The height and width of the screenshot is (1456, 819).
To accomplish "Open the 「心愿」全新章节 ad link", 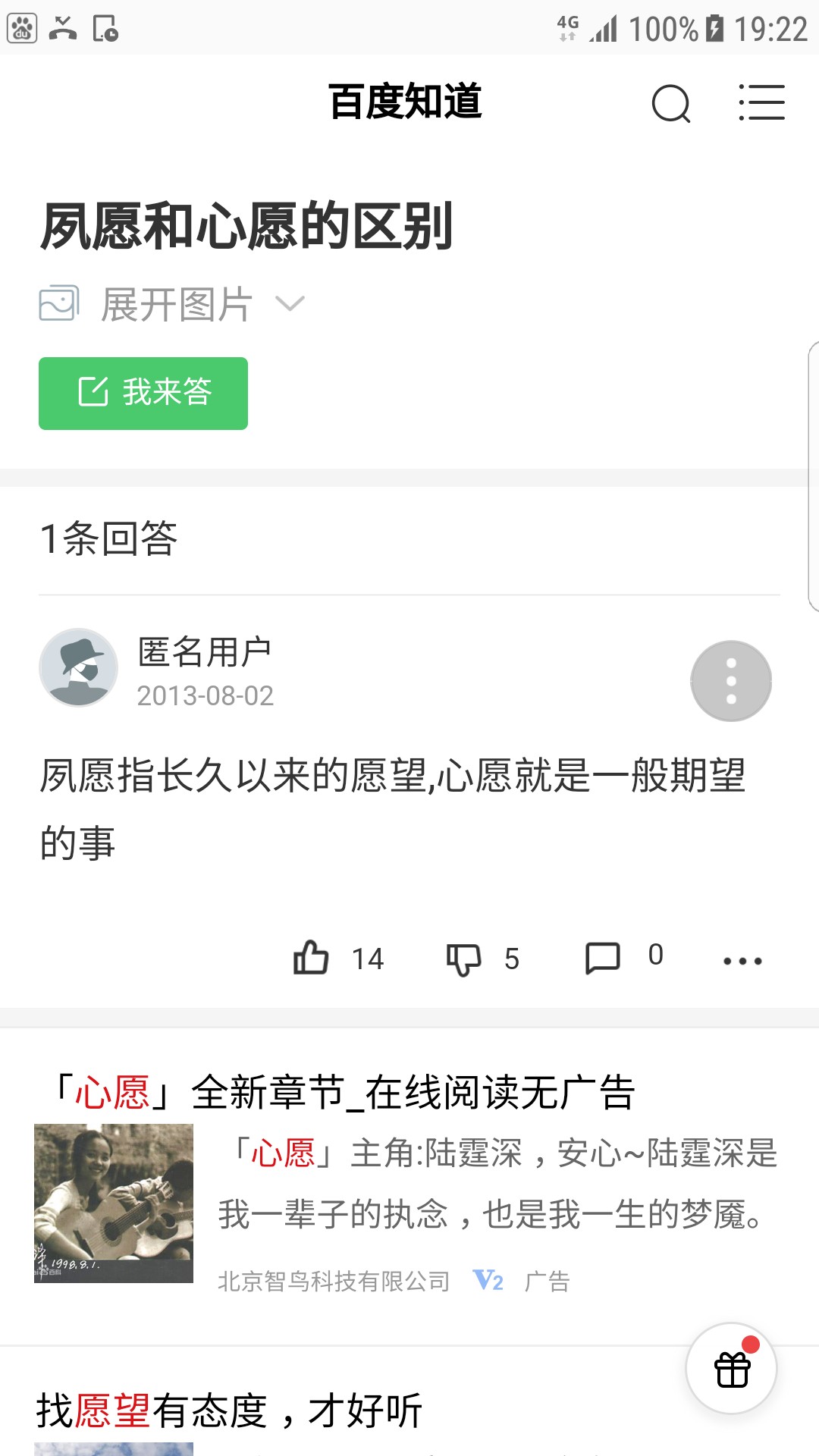I will click(344, 1093).
